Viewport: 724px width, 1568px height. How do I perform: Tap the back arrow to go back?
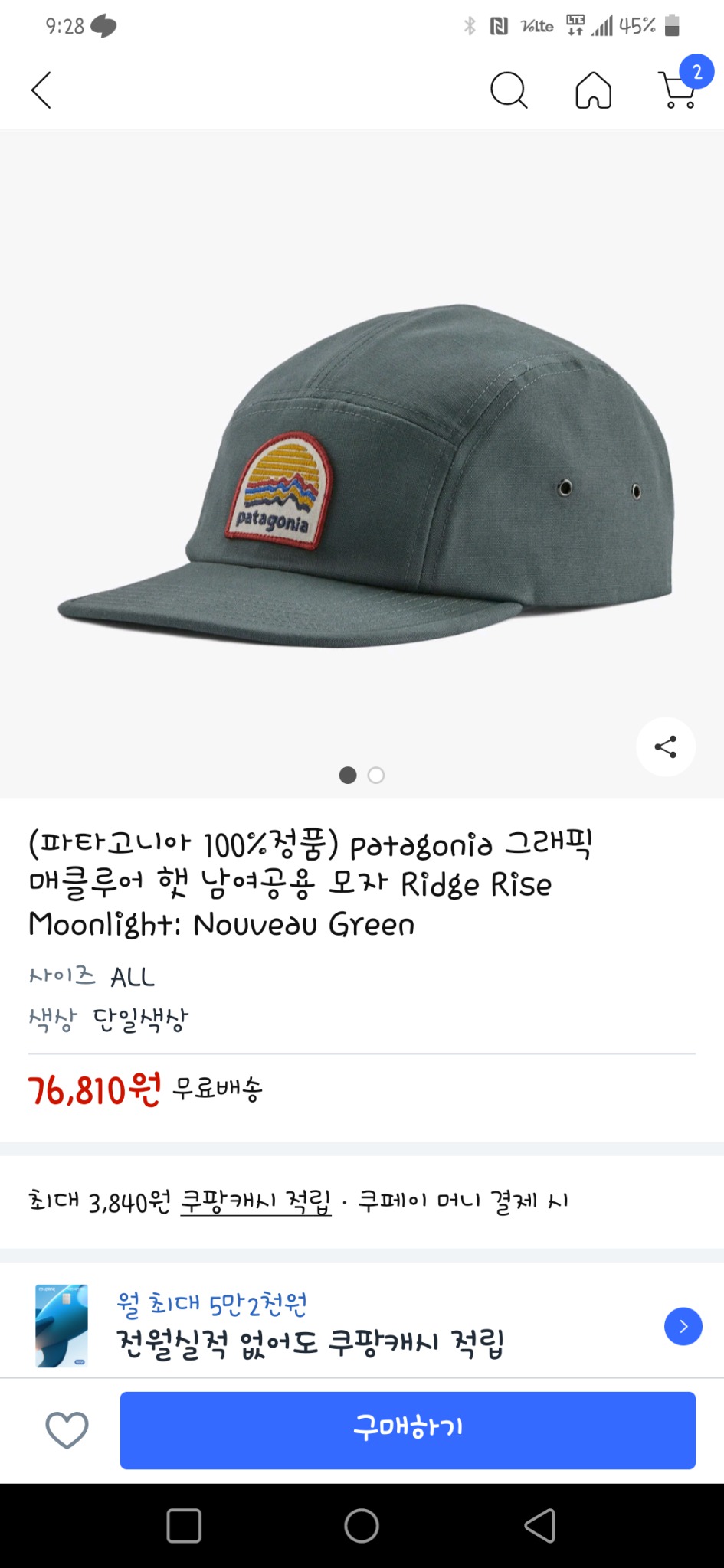click(42, 90)
